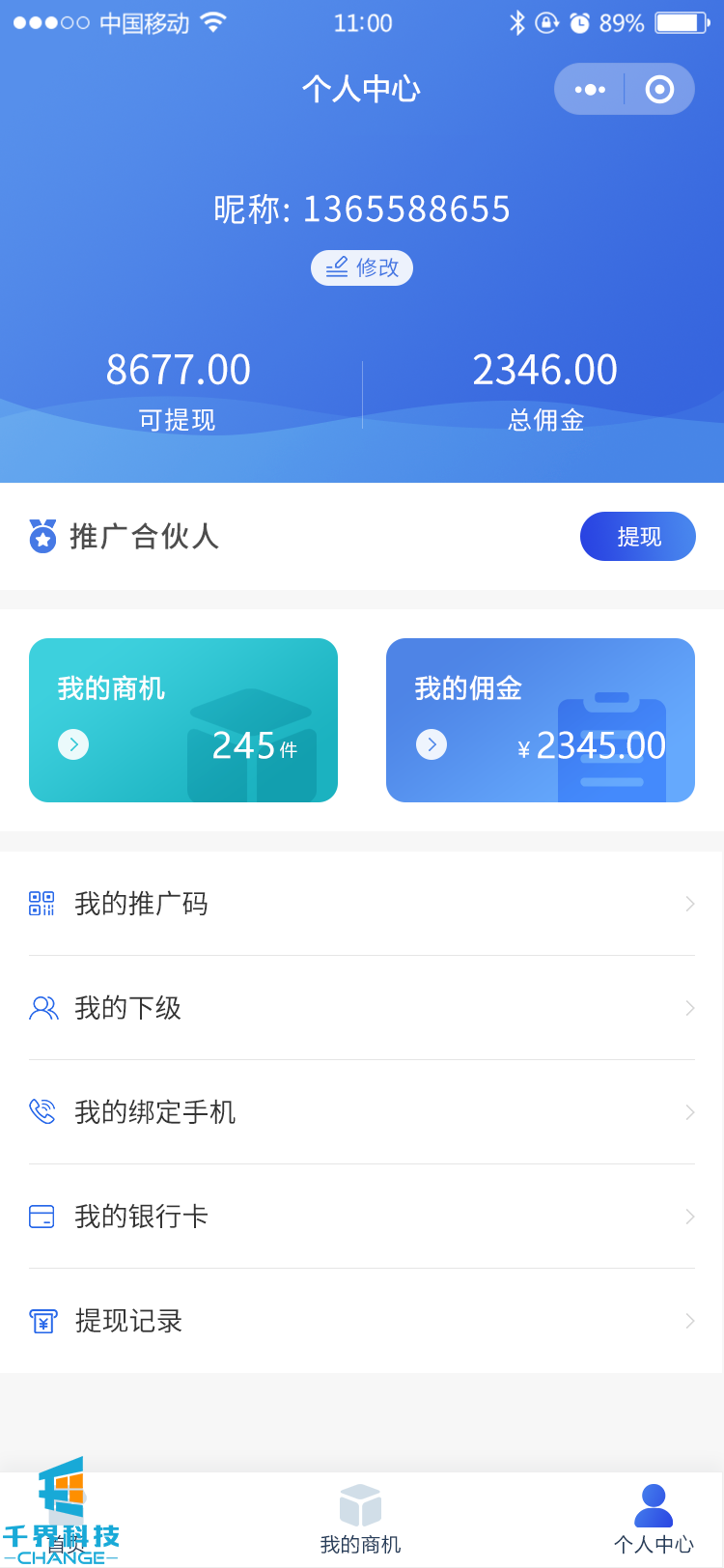Open 我的绑定手机 settings
This screenshot has height=1568, width=724.
pos(362,1112)
